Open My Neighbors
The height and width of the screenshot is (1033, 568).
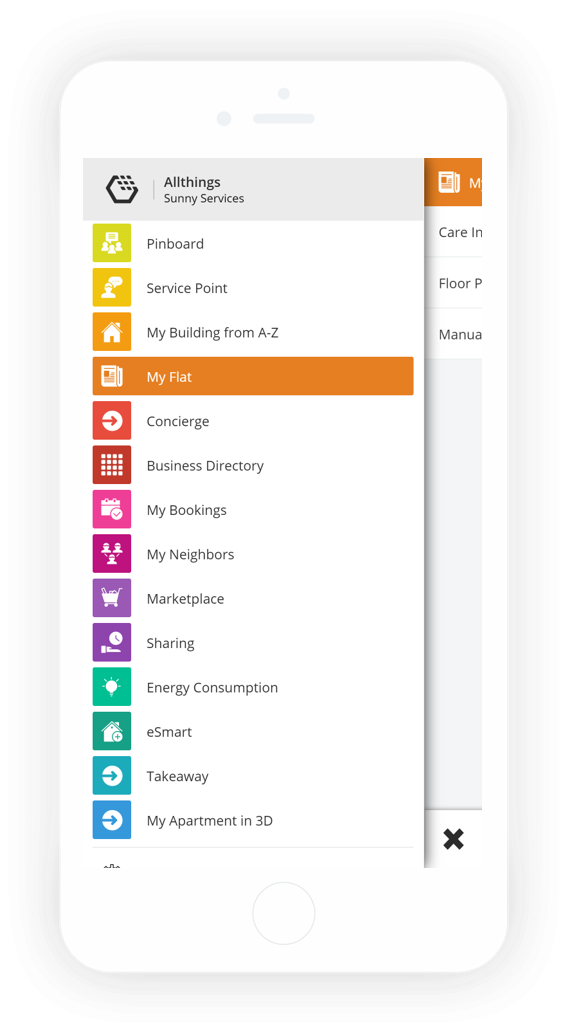253,554
